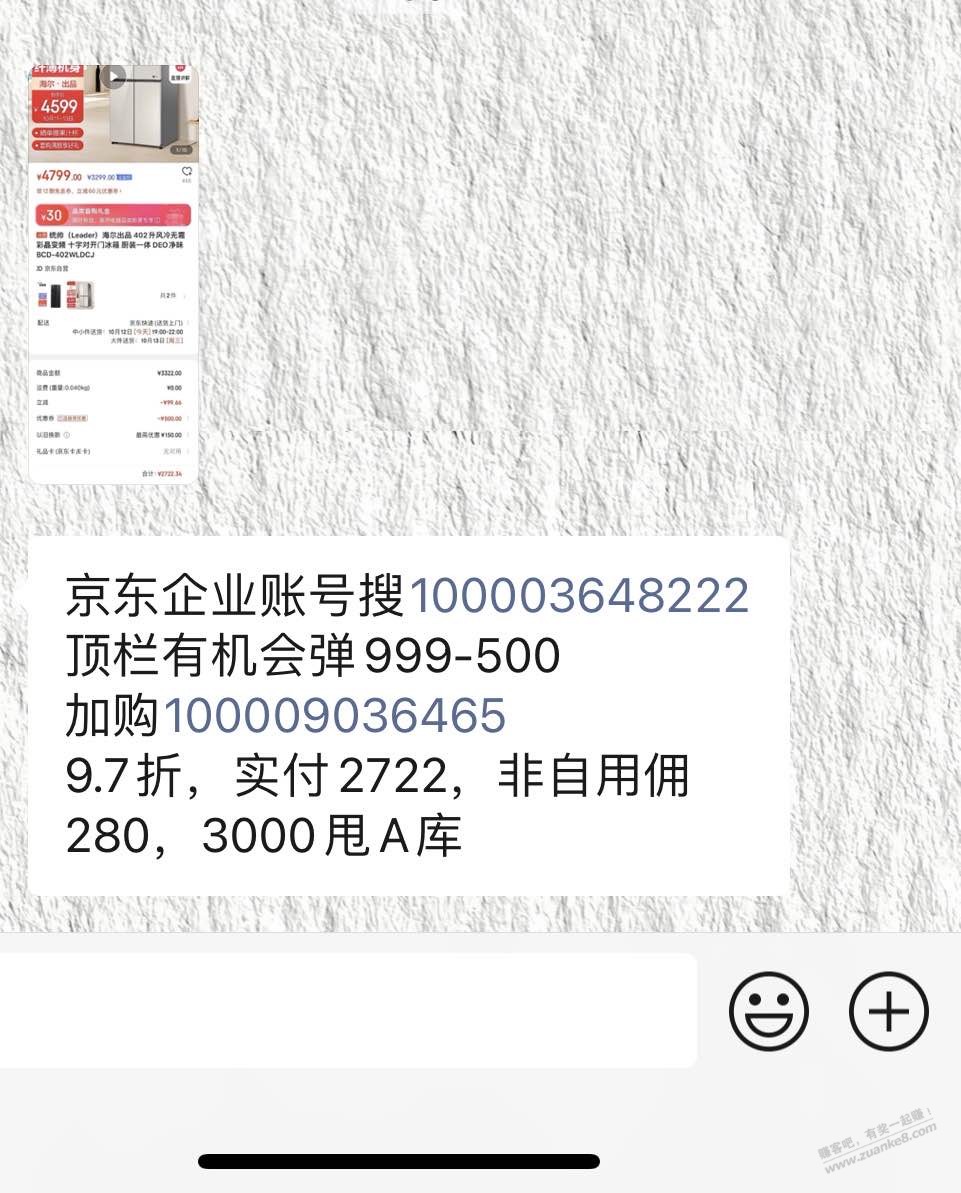Open the plus attachment menu
The image size is (961, 1193).
click(x=888, y=1011)
